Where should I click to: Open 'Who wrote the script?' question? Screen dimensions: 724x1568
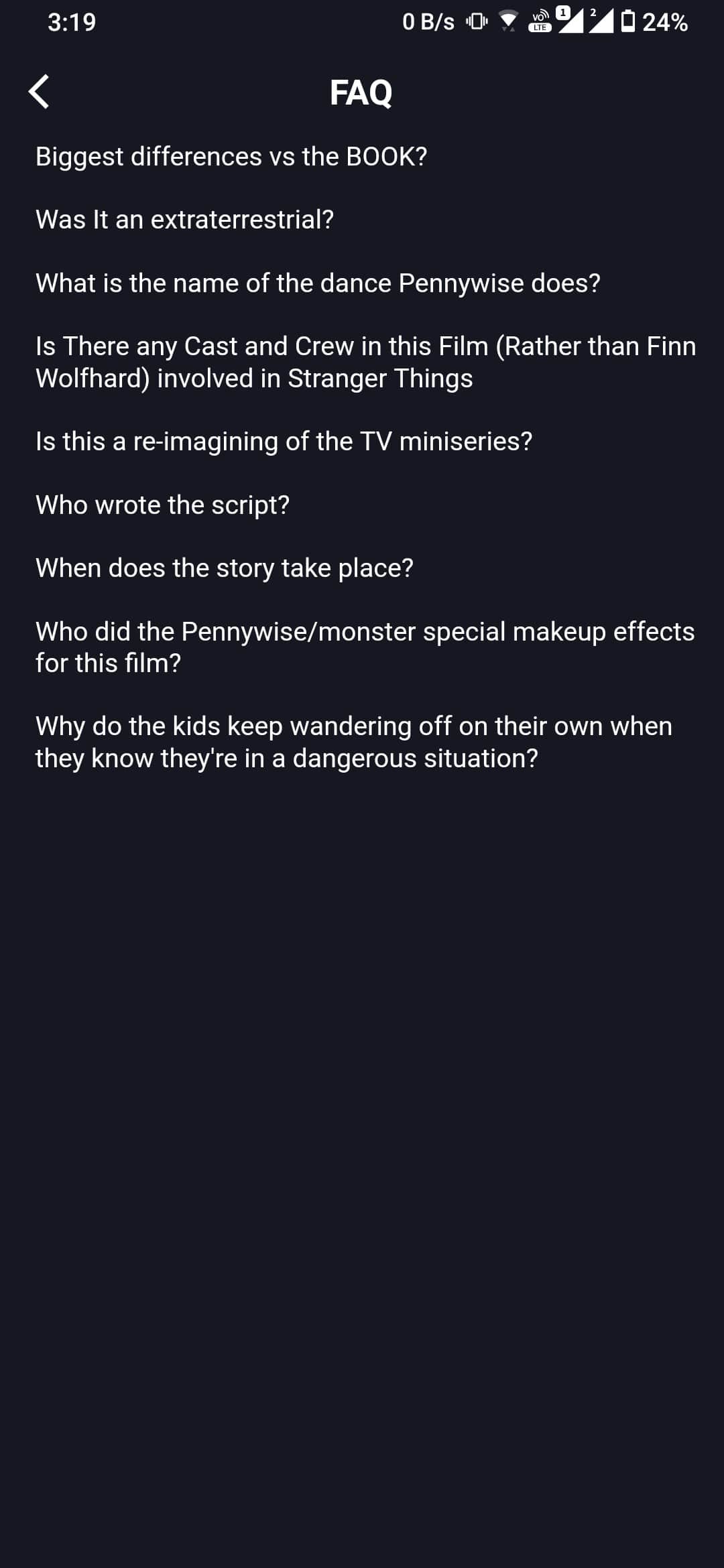pyautogui.click(x=162, y=505)
